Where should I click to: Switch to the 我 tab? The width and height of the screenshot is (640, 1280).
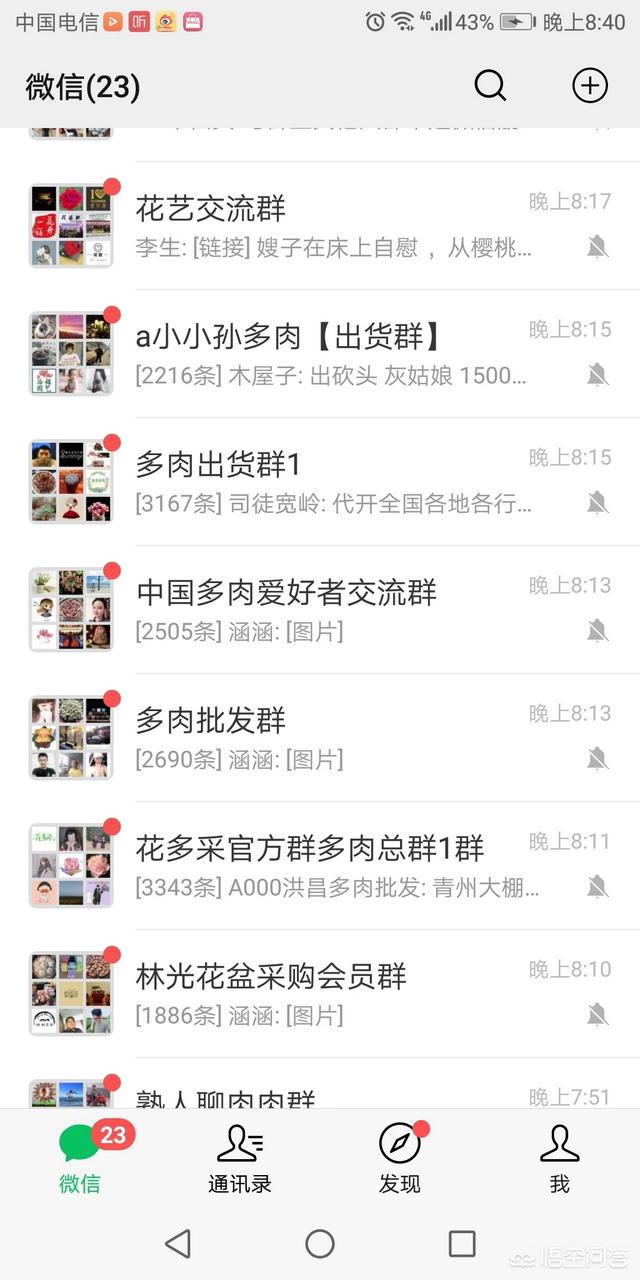tap(560, 1160)
